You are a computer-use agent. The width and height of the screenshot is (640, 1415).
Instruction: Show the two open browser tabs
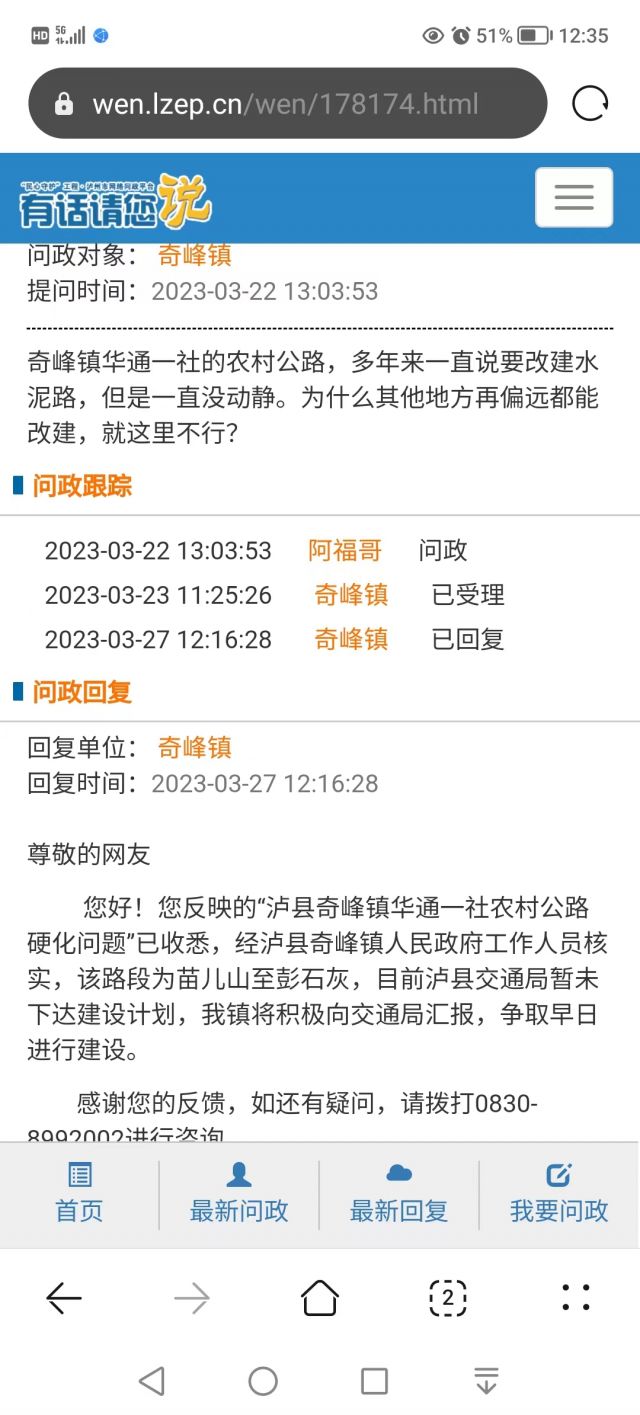(x=448, y=1298)
